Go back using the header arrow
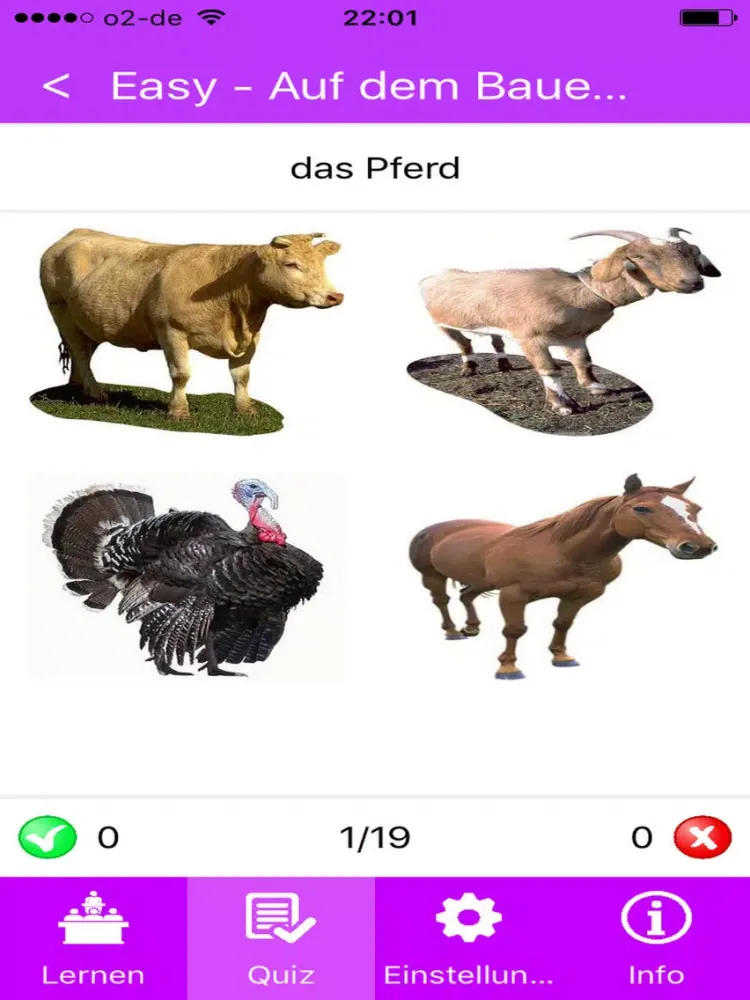The width and height of the screenshot is (750, 1000). click(x=56, y=86)
